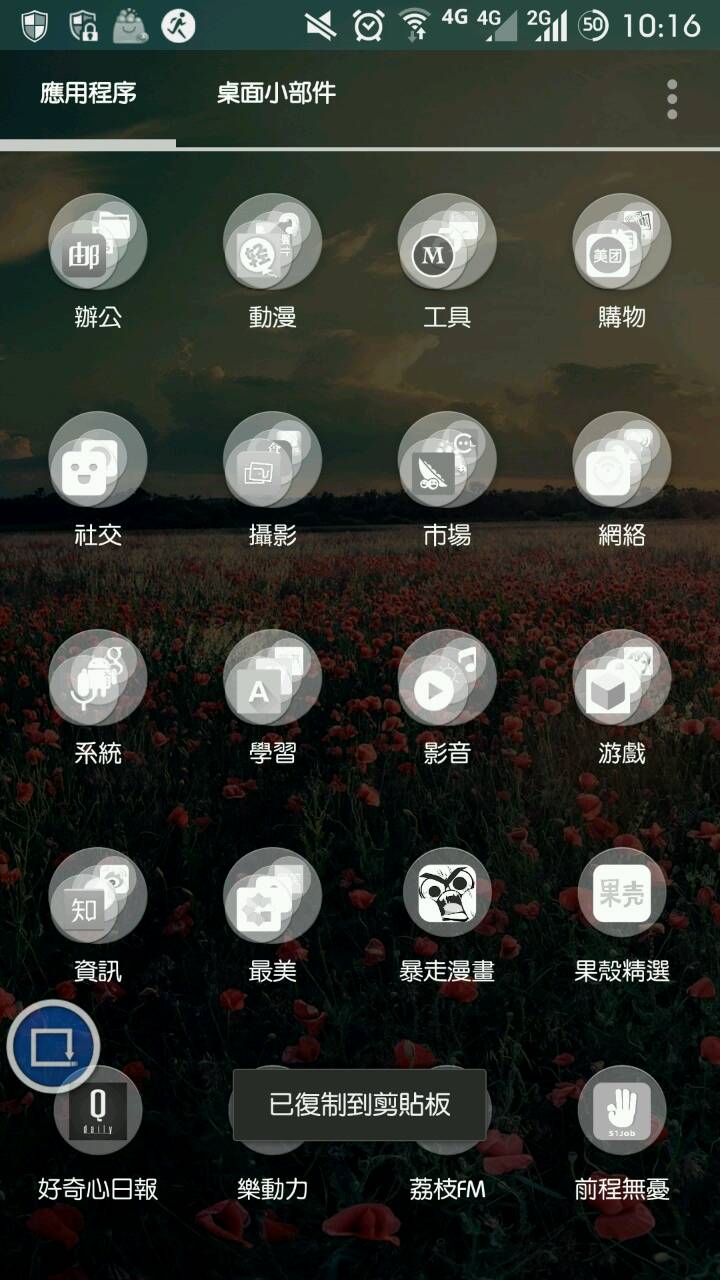Tap the floating screen capture button
Viewport: 720px width, 1280px height.
[x=53, y=1048]
